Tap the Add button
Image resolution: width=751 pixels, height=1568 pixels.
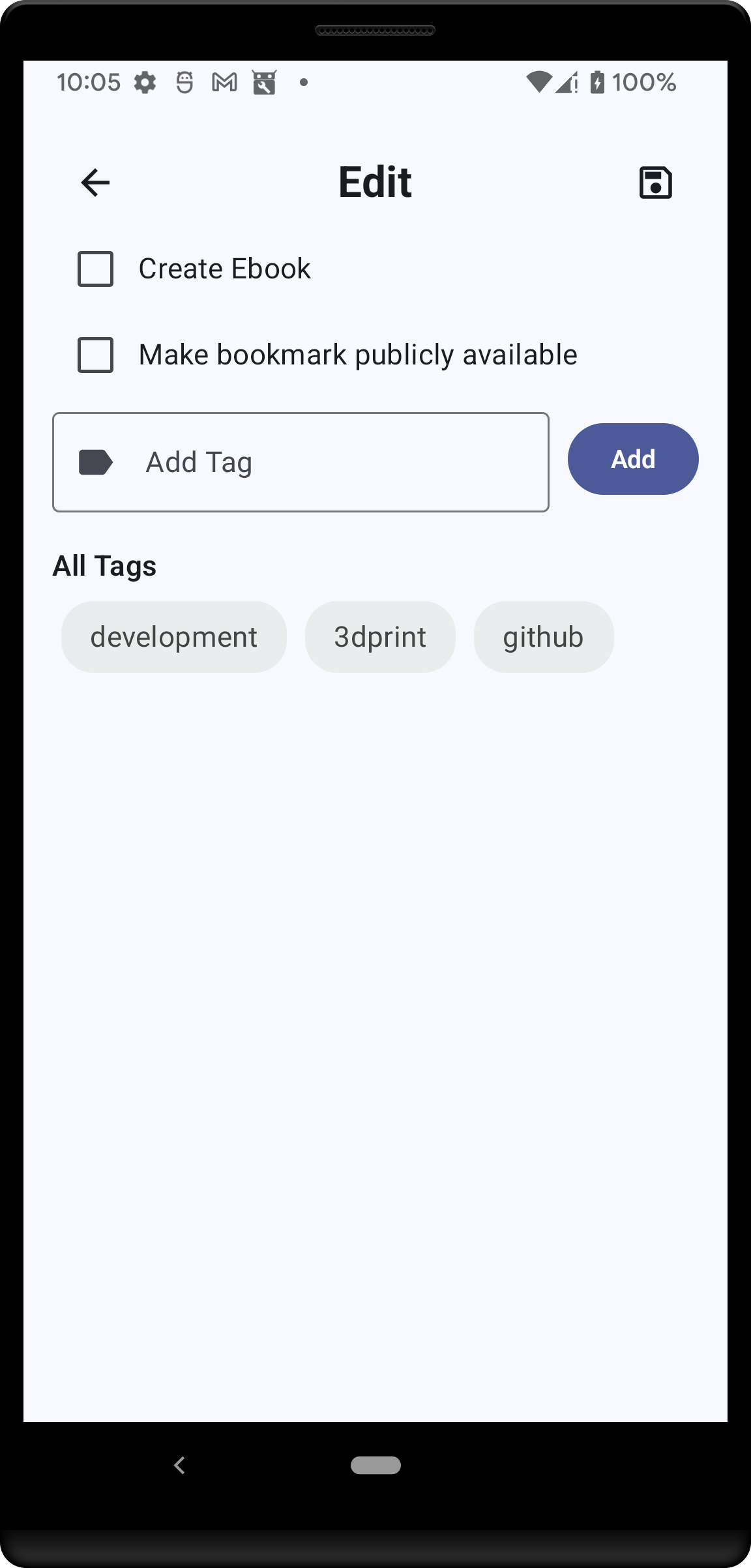[x=633, y=459]
